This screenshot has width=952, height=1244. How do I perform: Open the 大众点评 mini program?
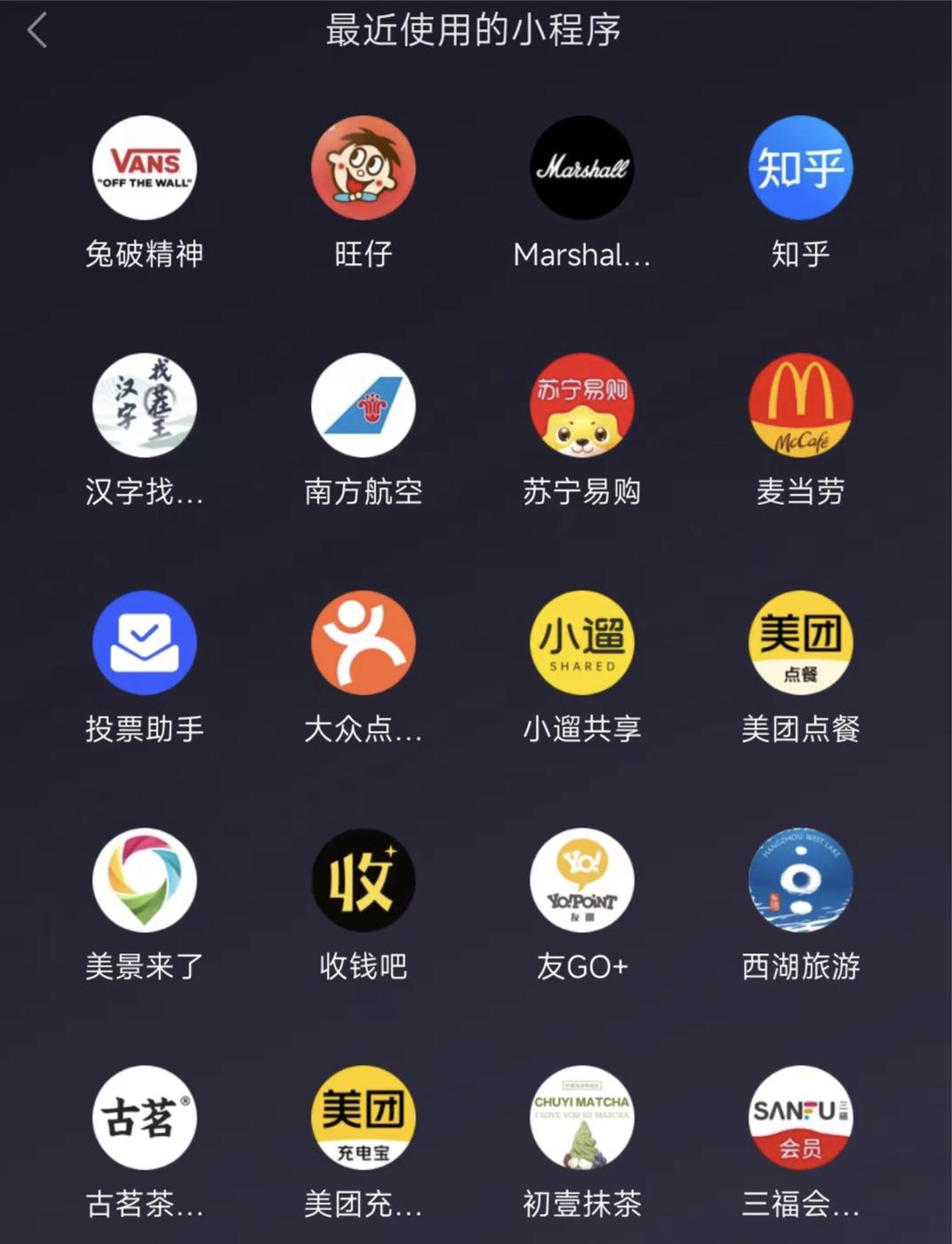click(363, 643)
